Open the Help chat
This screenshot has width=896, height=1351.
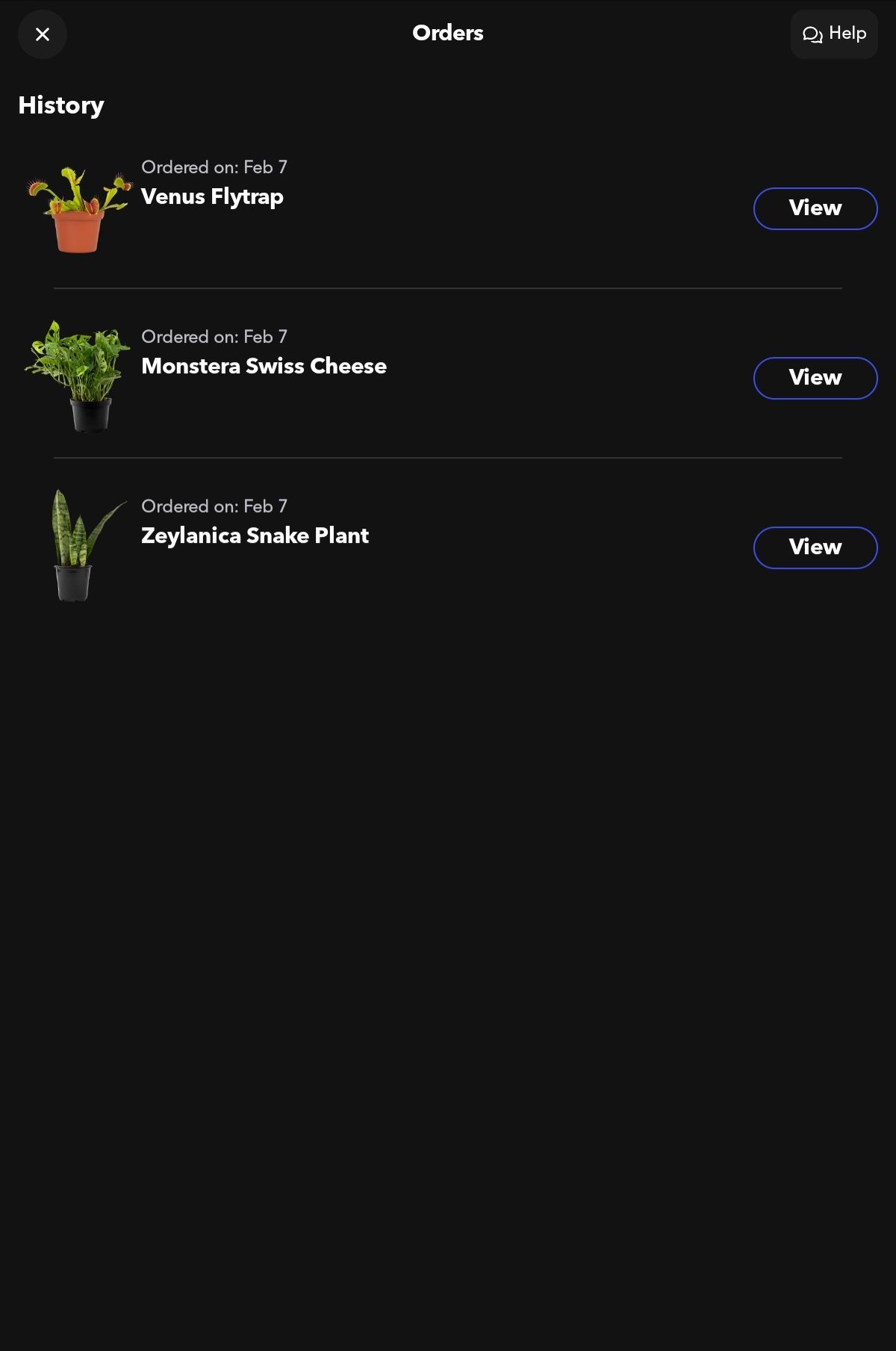(x=833, y=34)
